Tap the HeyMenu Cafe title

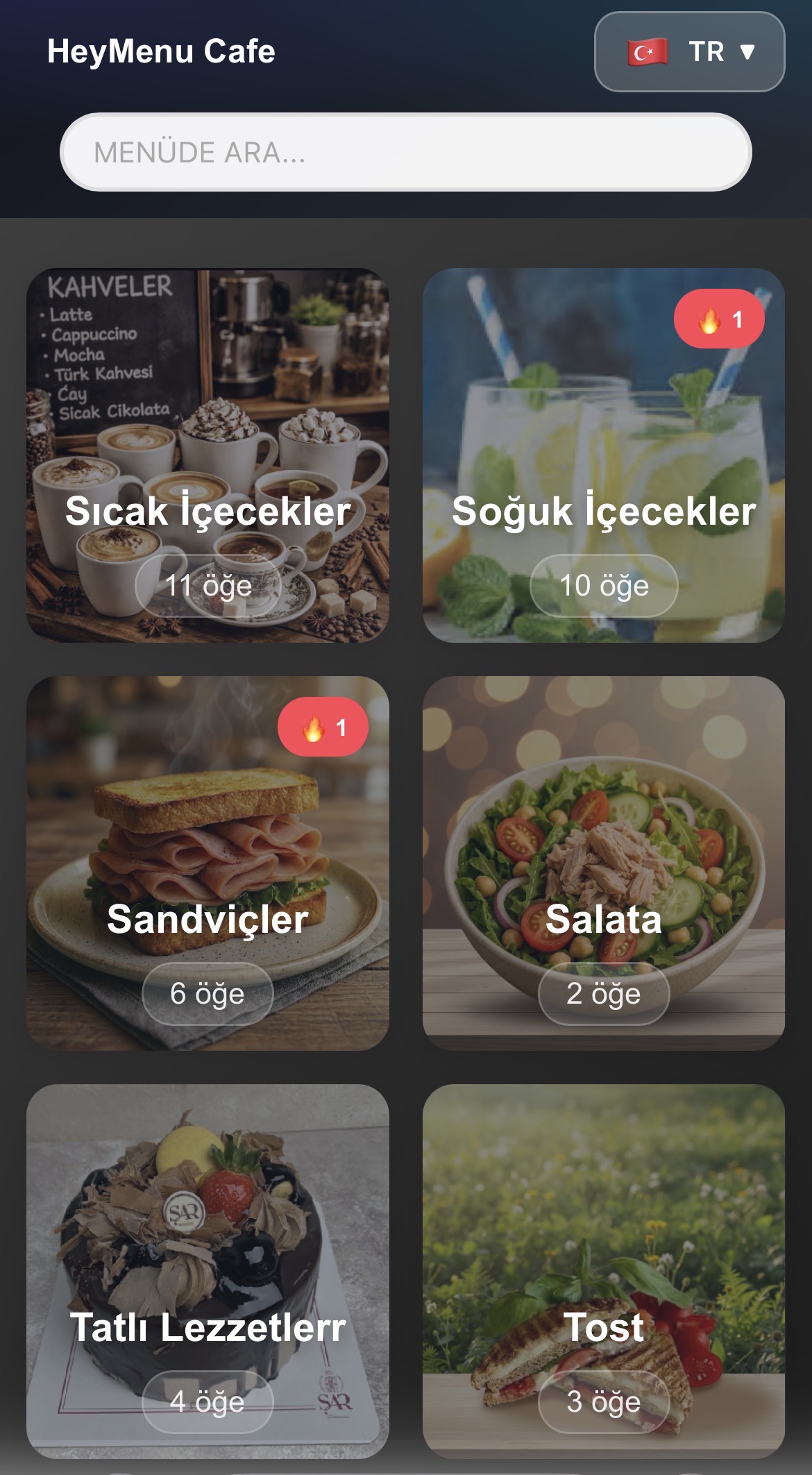pyautogui.click(x=161, y=50)
